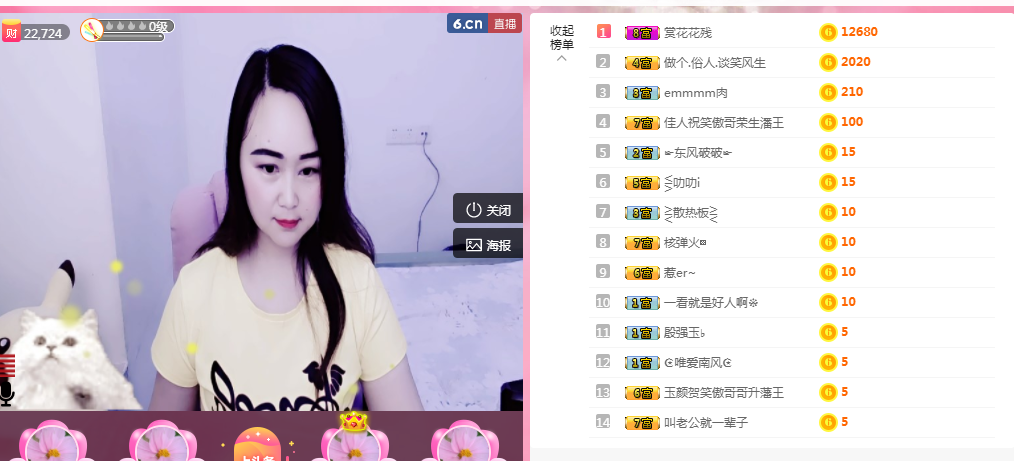The image size is (1014, 461).
Task: View the profile of 殷强玉
Action: click(686, 332)
